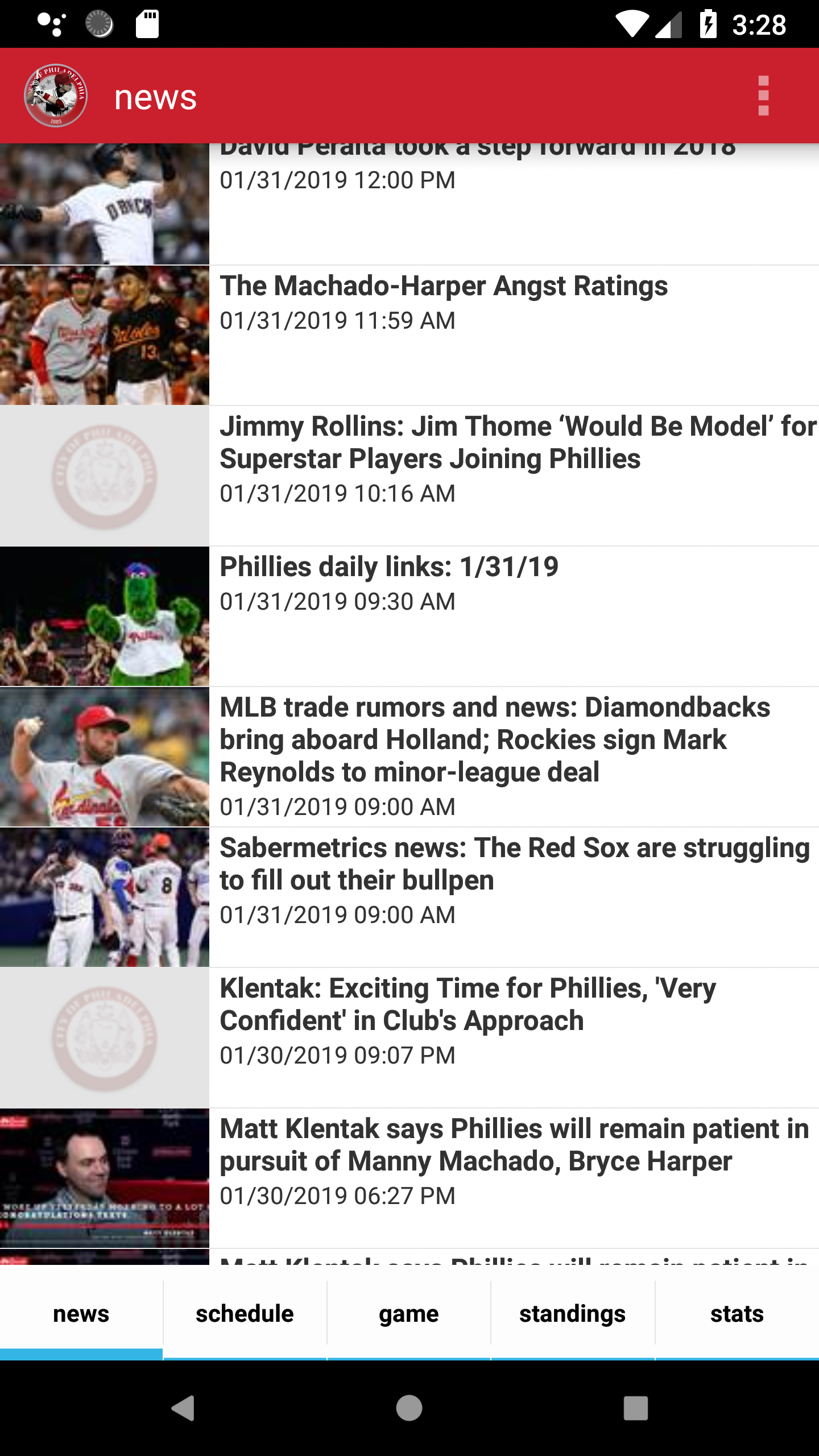Open Phillies daily links: 1/31/19
This screenshot has height=1456, width=819.
tap(389, 567)
